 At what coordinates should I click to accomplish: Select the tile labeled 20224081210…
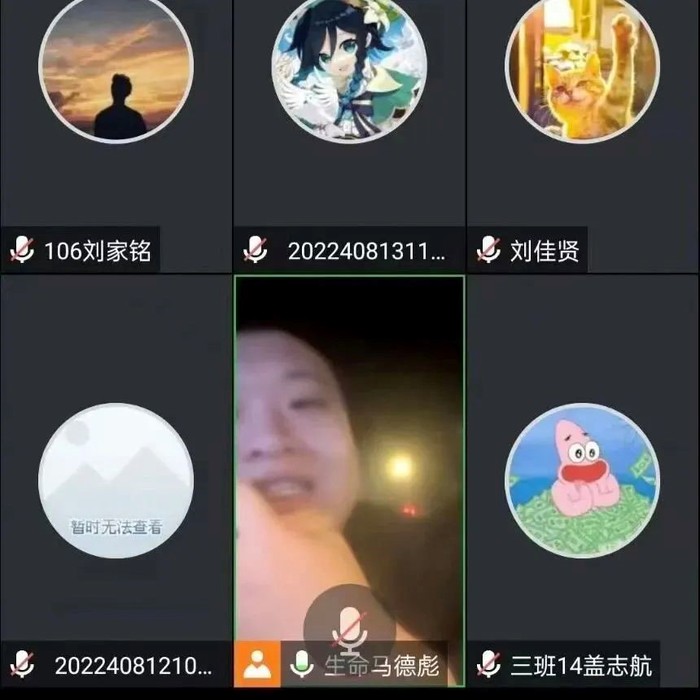pyautogui.click(x=115, y=480)
